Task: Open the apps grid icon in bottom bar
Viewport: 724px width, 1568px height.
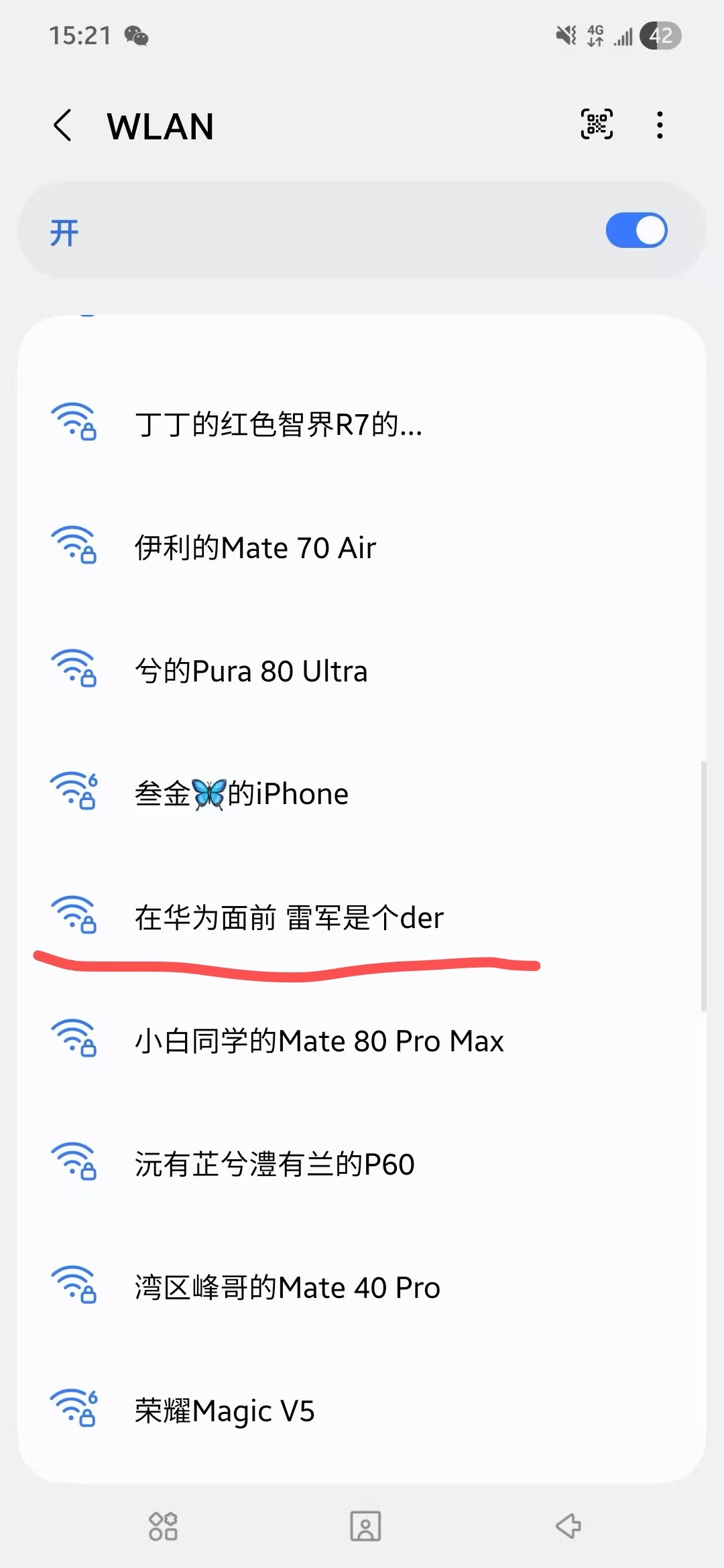Action: coord(163,1526)
